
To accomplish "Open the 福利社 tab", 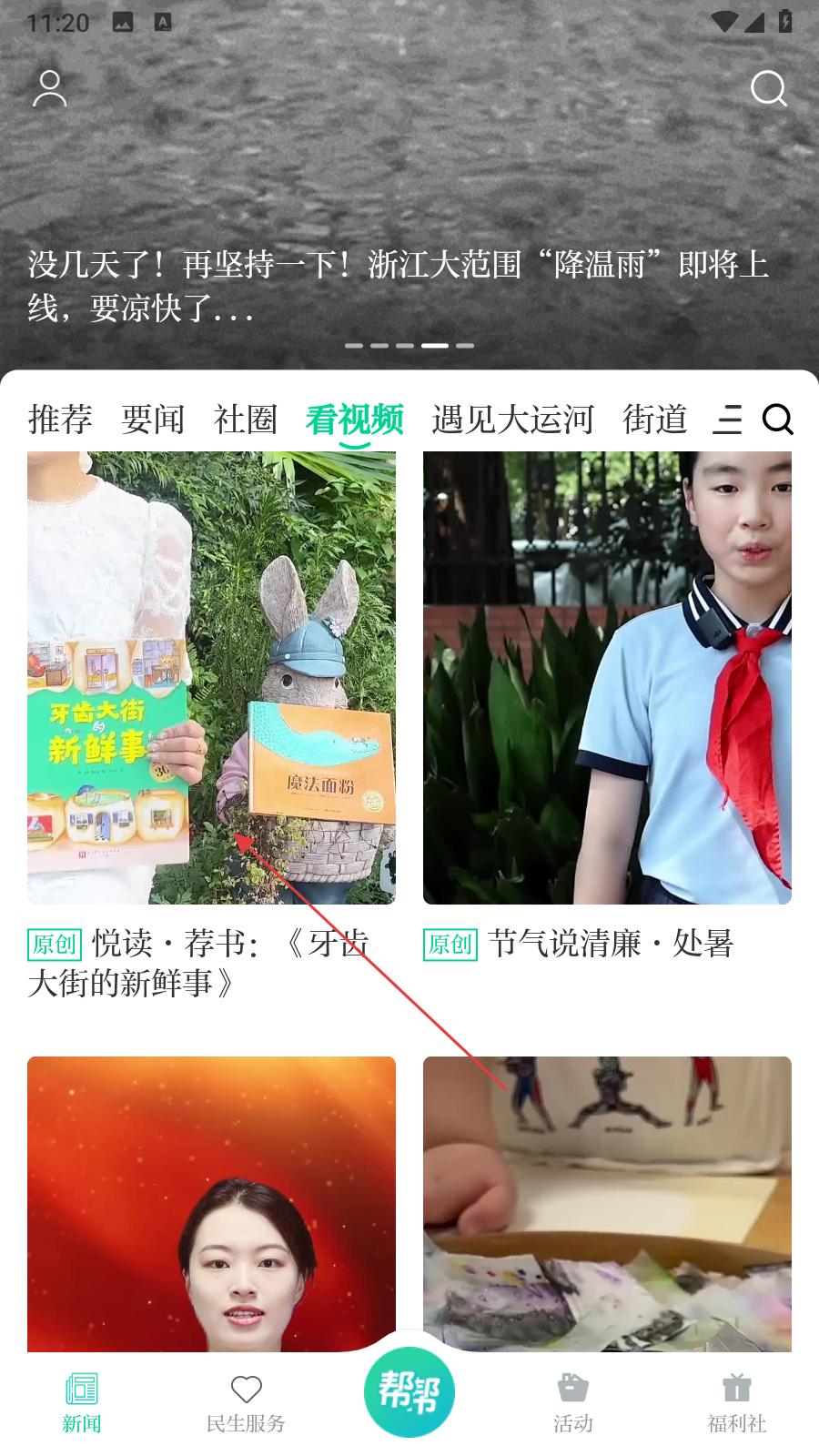I will 737,1401.
